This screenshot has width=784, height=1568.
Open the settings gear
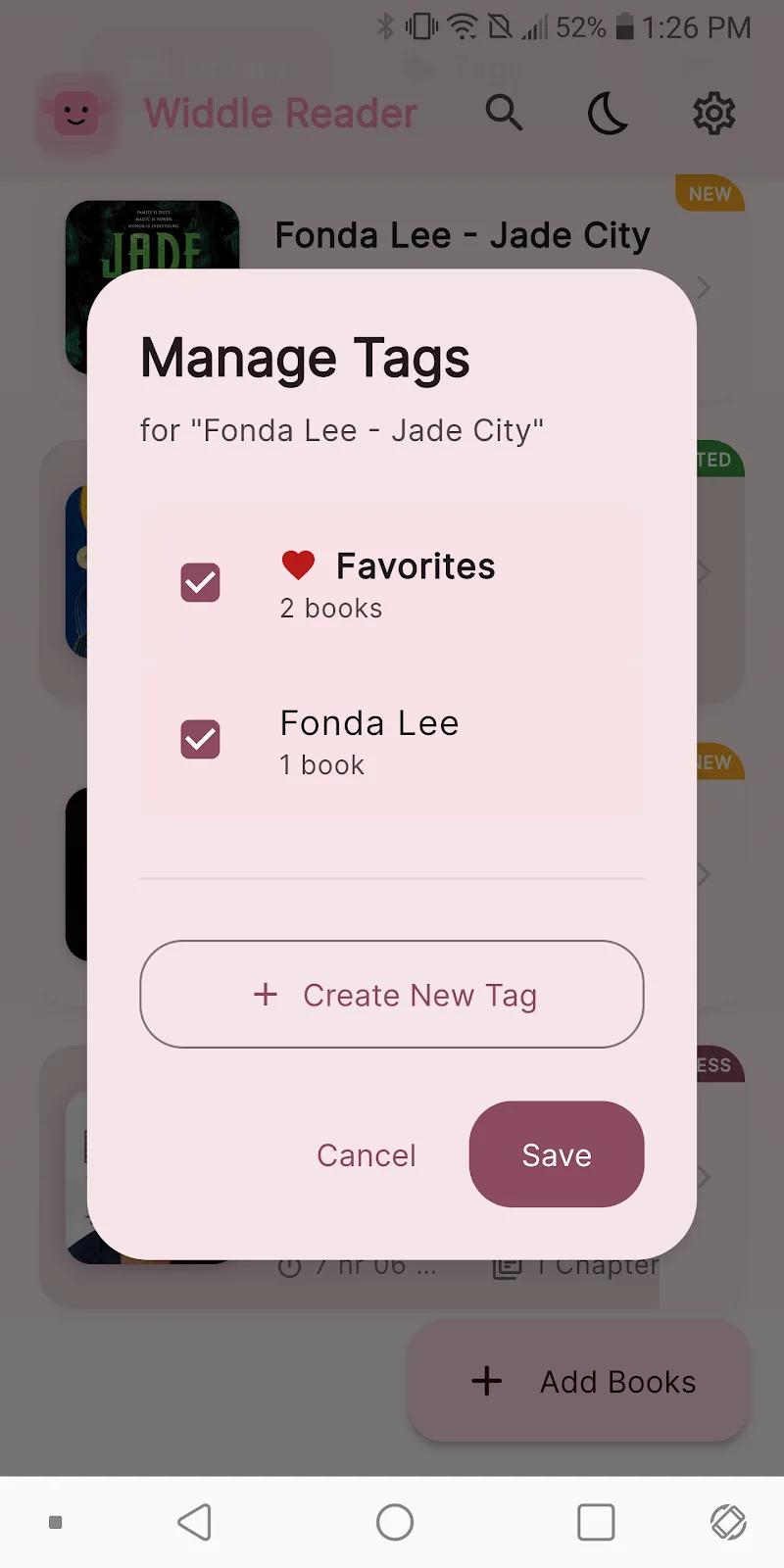tap(712, 113)
